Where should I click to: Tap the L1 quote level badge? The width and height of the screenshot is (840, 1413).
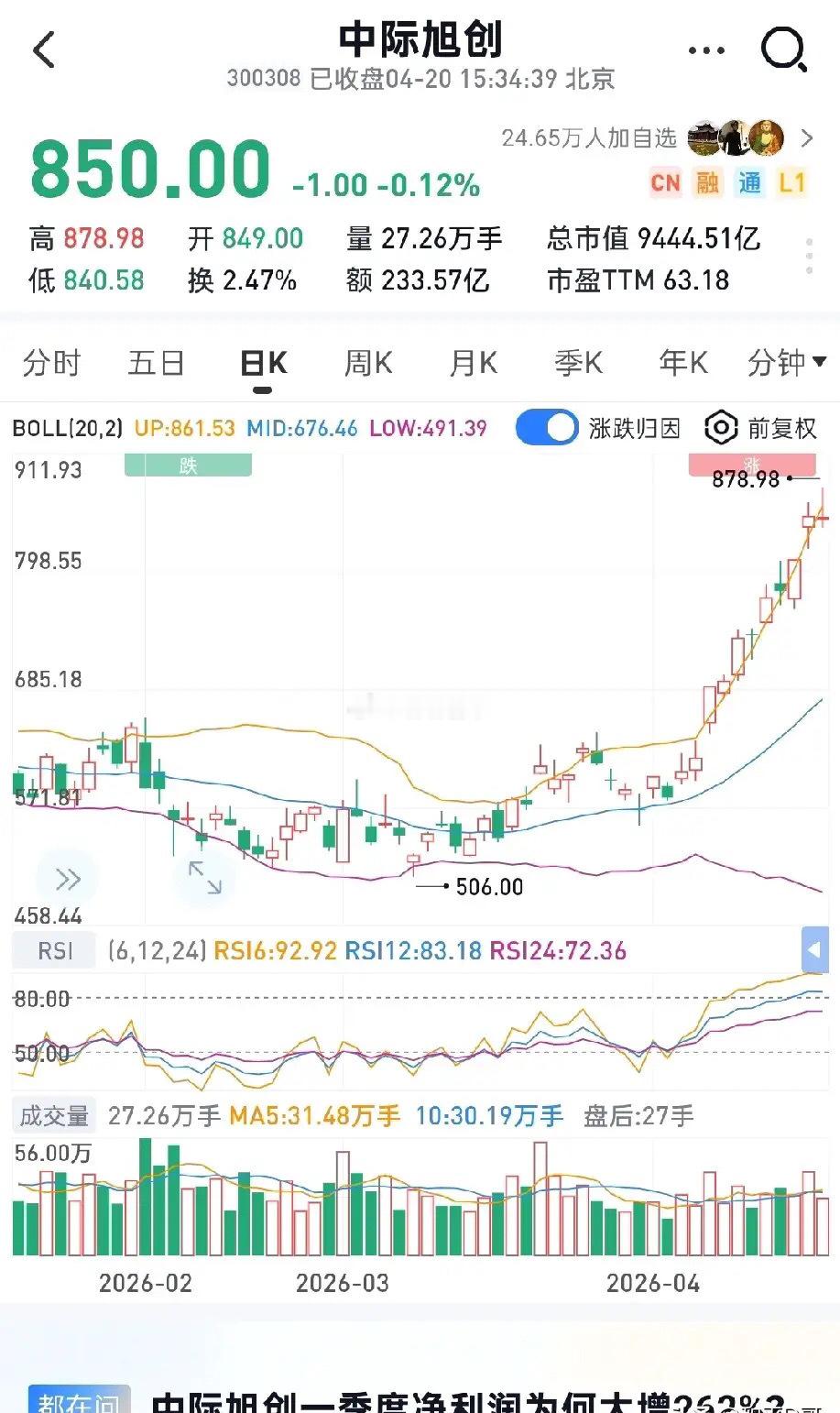(791, 183)
